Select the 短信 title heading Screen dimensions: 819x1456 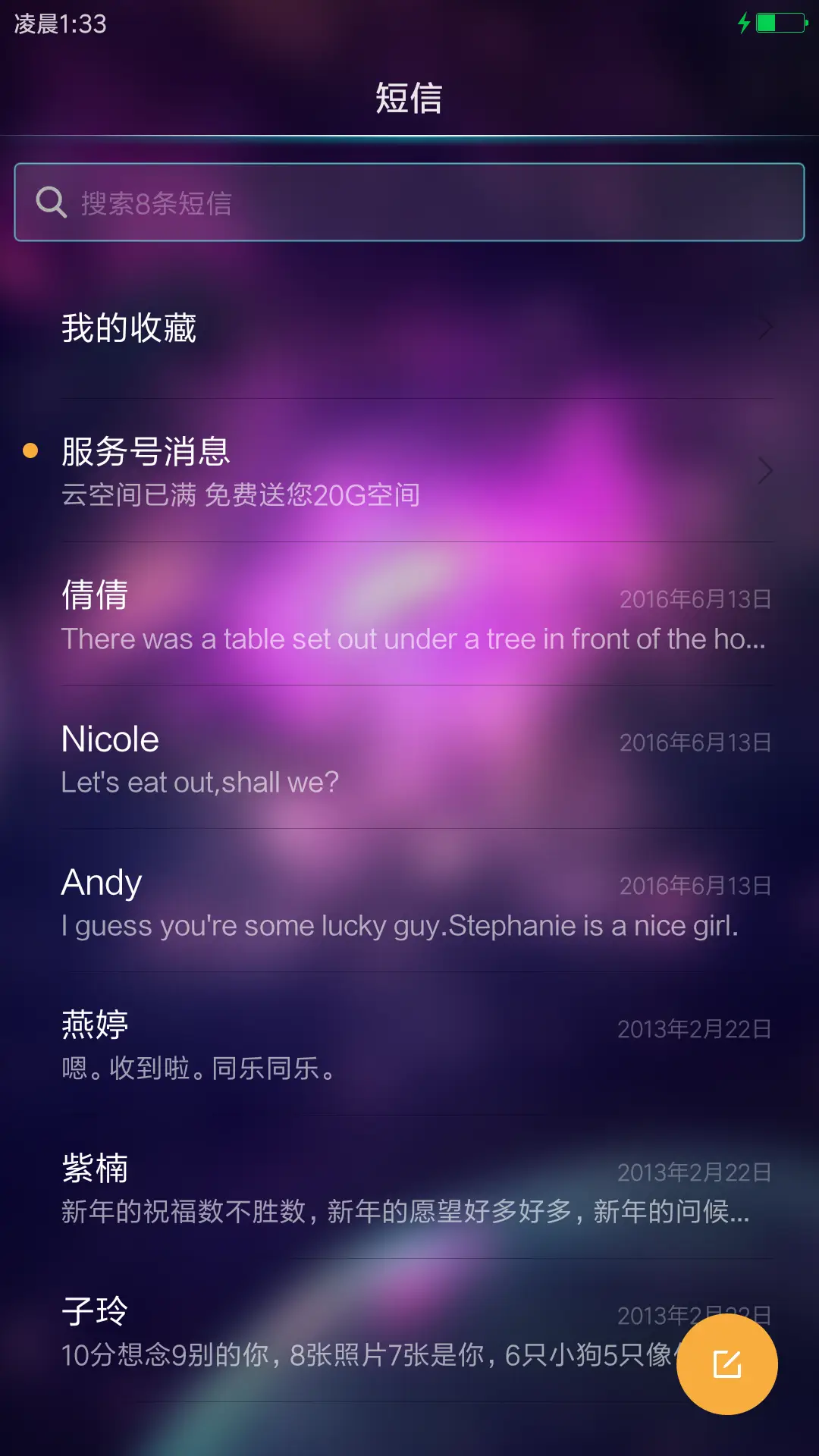point(409,99)
